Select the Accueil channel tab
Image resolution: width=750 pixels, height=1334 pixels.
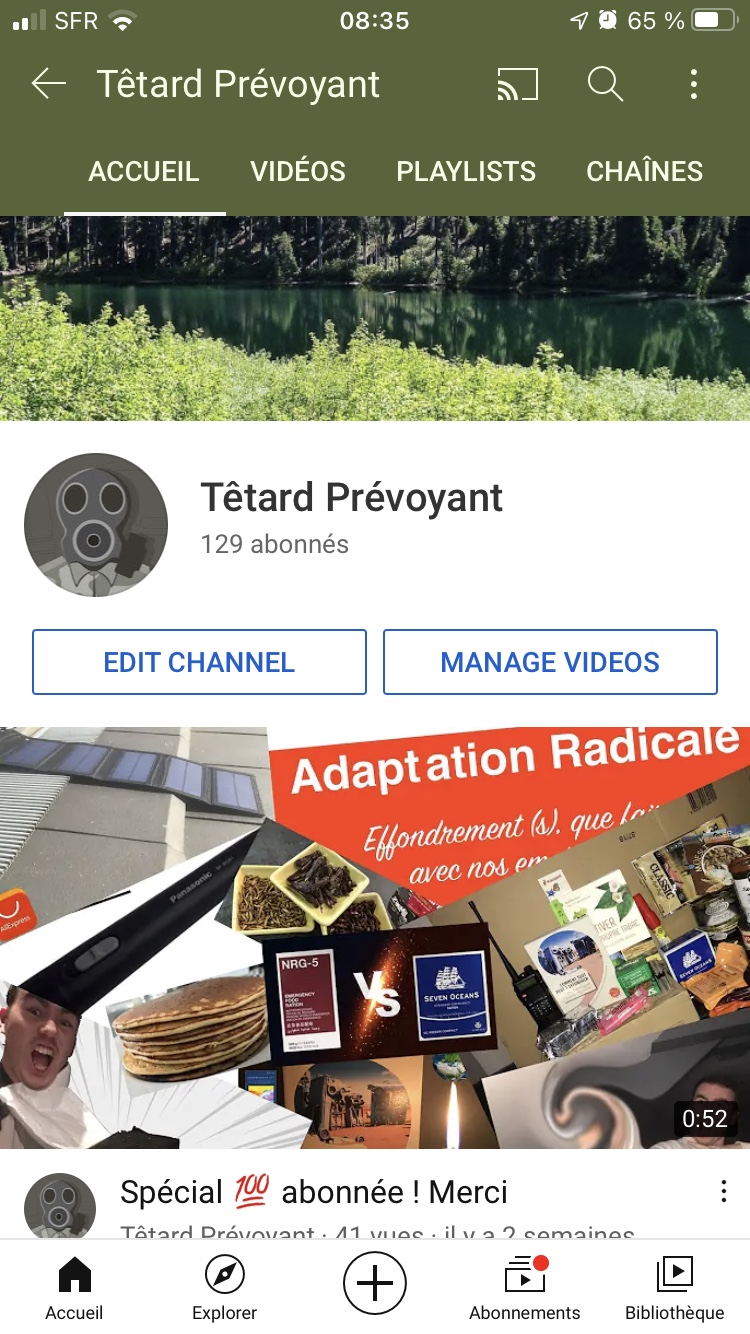144,171
